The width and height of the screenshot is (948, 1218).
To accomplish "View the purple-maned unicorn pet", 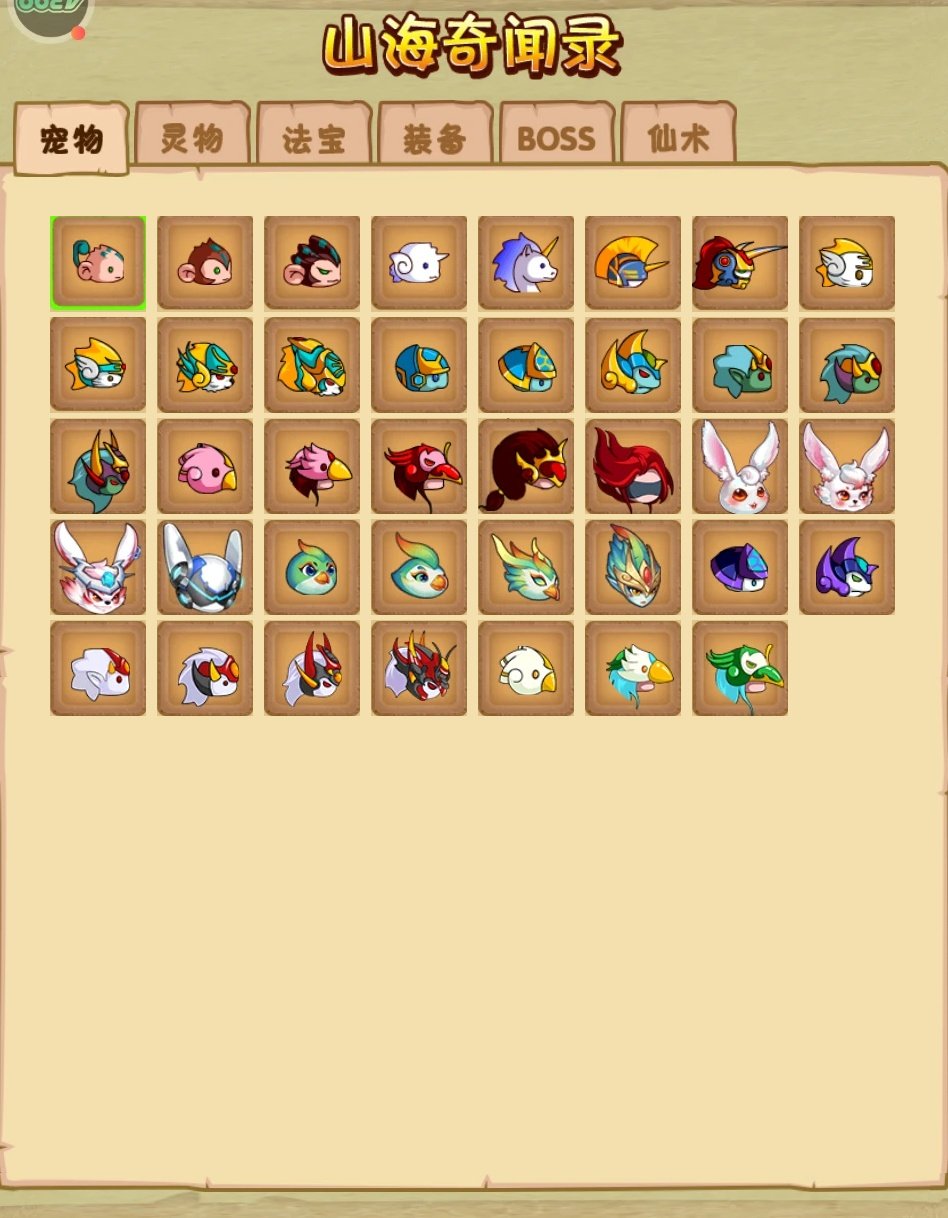I will point(526,262).
